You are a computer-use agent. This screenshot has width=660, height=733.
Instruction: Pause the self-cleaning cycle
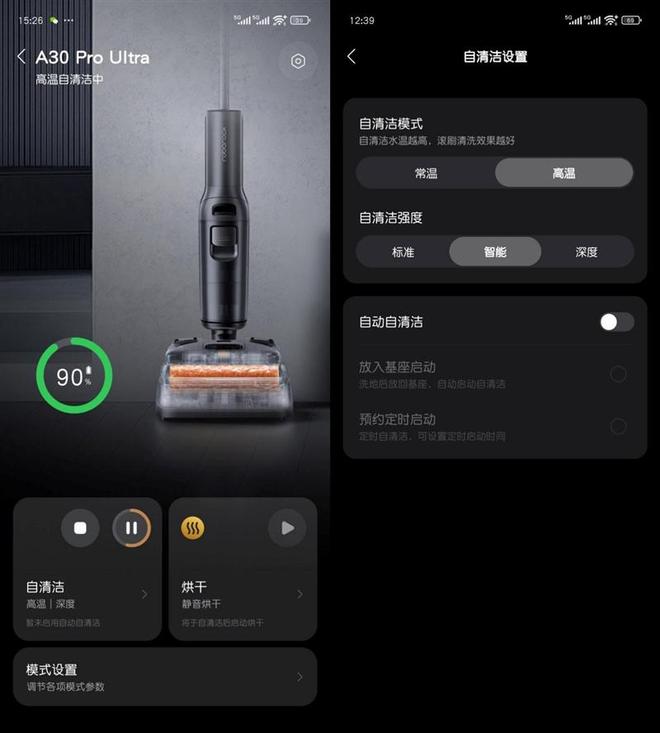tap(131, 528)
